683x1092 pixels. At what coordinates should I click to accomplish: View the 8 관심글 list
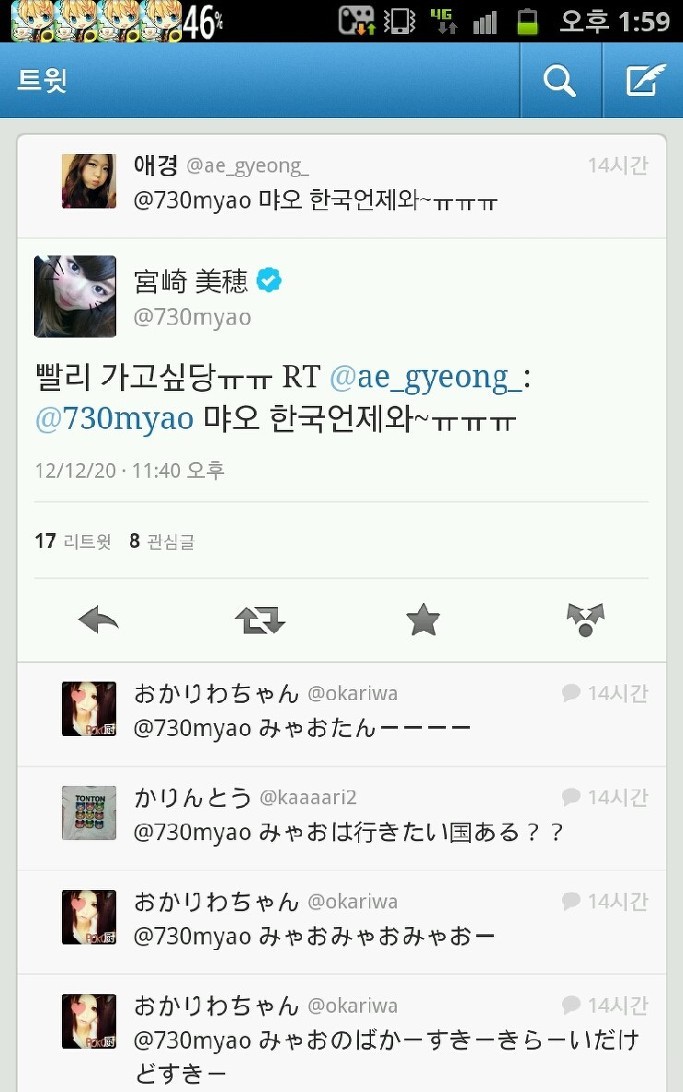pyautogui.click(x=162, y=542)
